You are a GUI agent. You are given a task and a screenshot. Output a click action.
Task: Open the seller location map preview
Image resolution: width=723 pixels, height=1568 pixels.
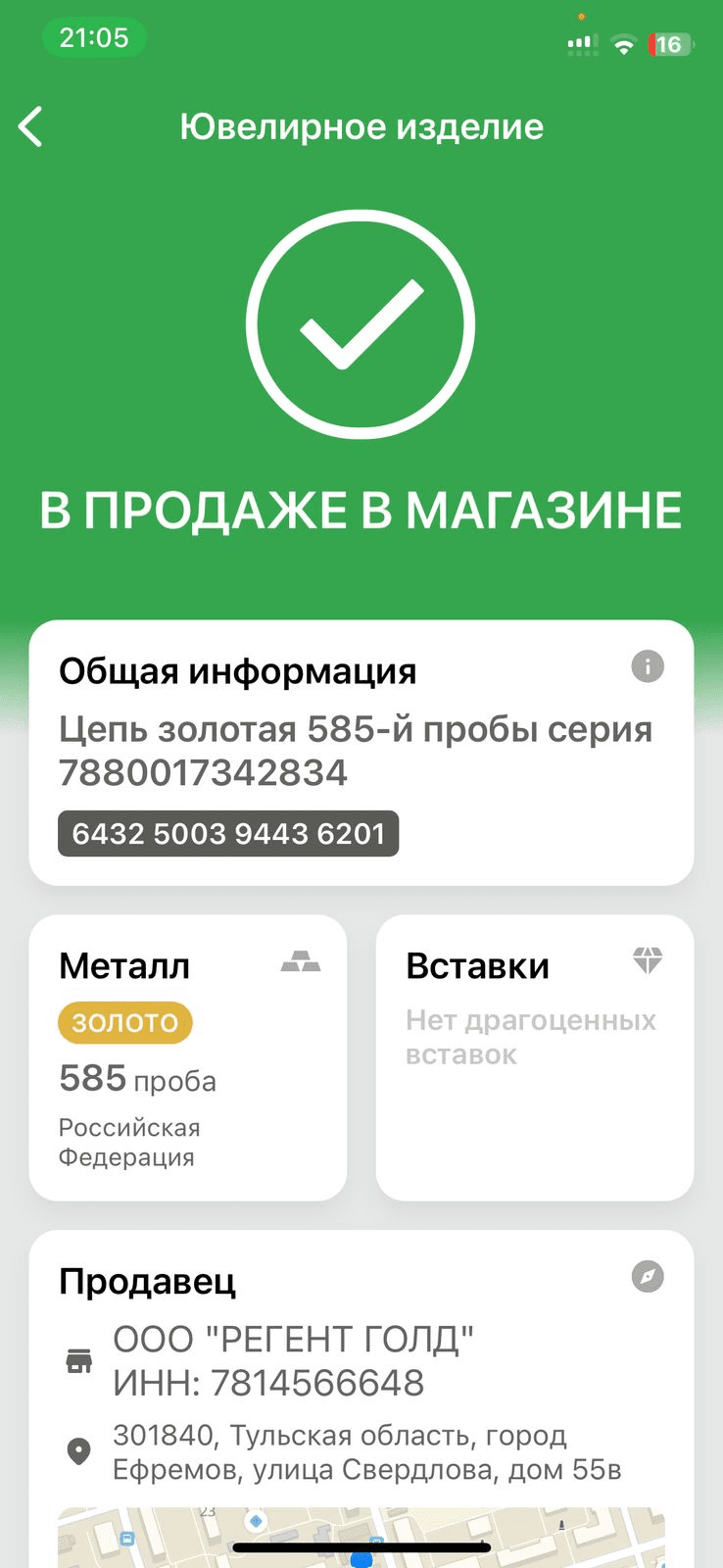pyautogui.click(x=361, y=1535)
